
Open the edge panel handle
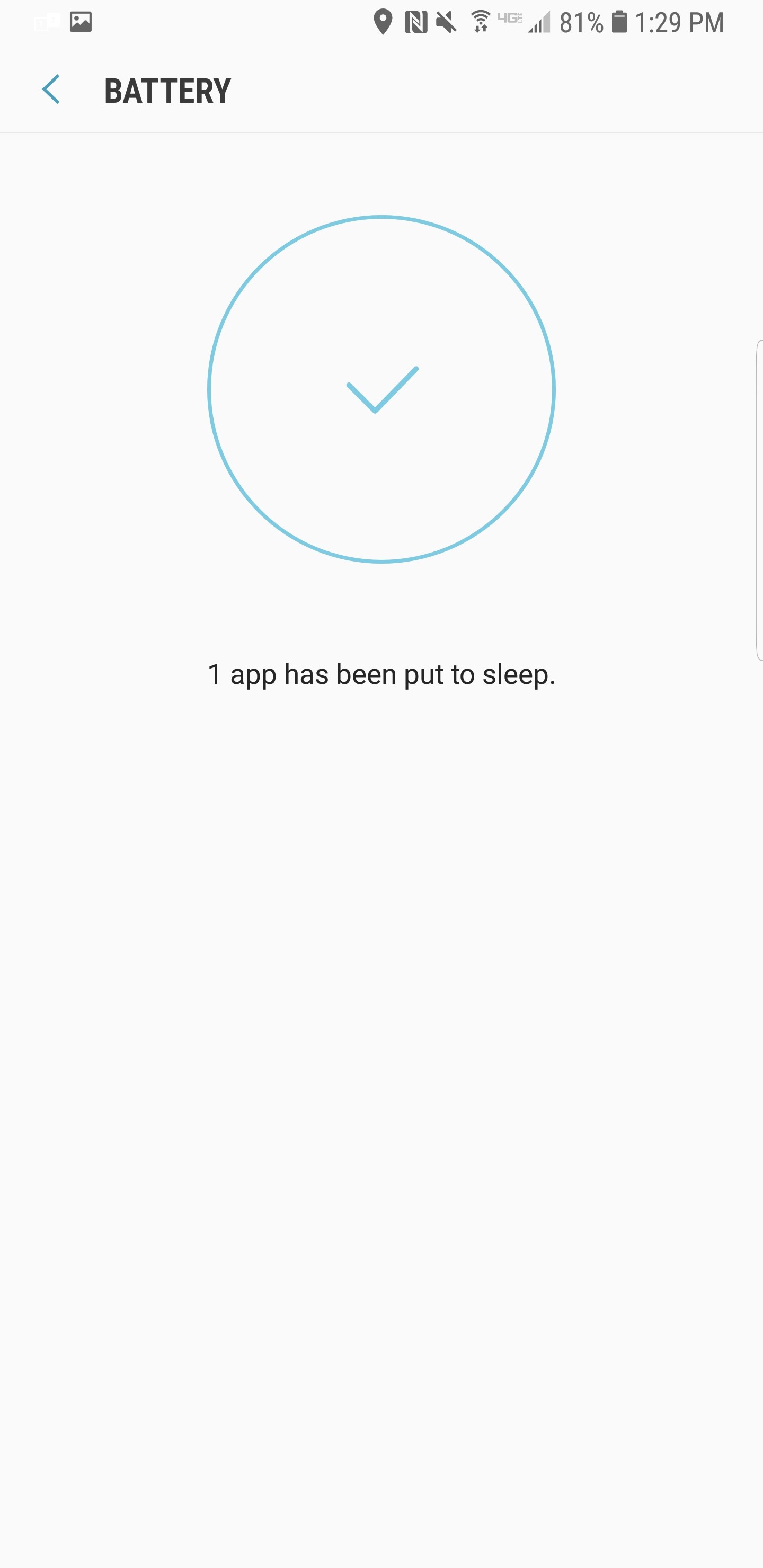click(x=758, y=500)
